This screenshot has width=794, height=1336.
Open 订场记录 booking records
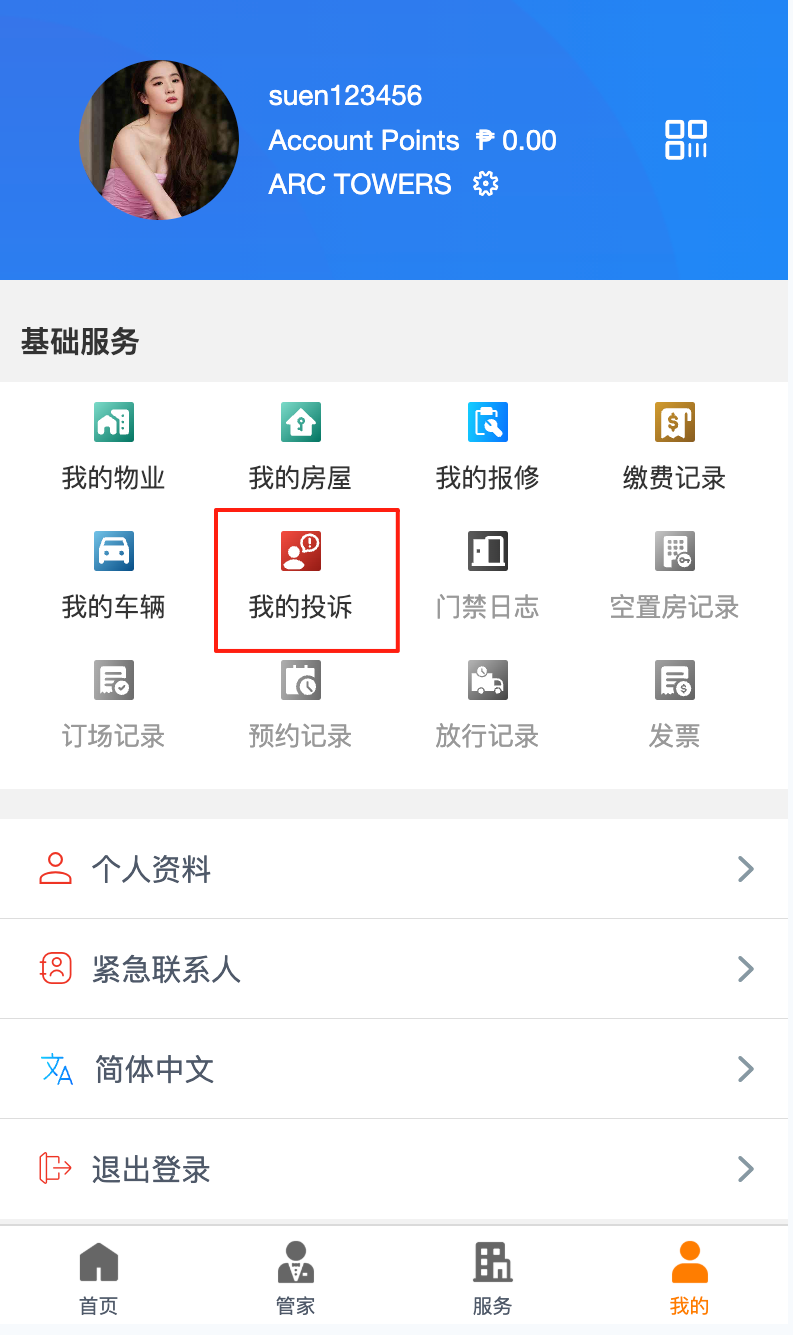point(113,705)
